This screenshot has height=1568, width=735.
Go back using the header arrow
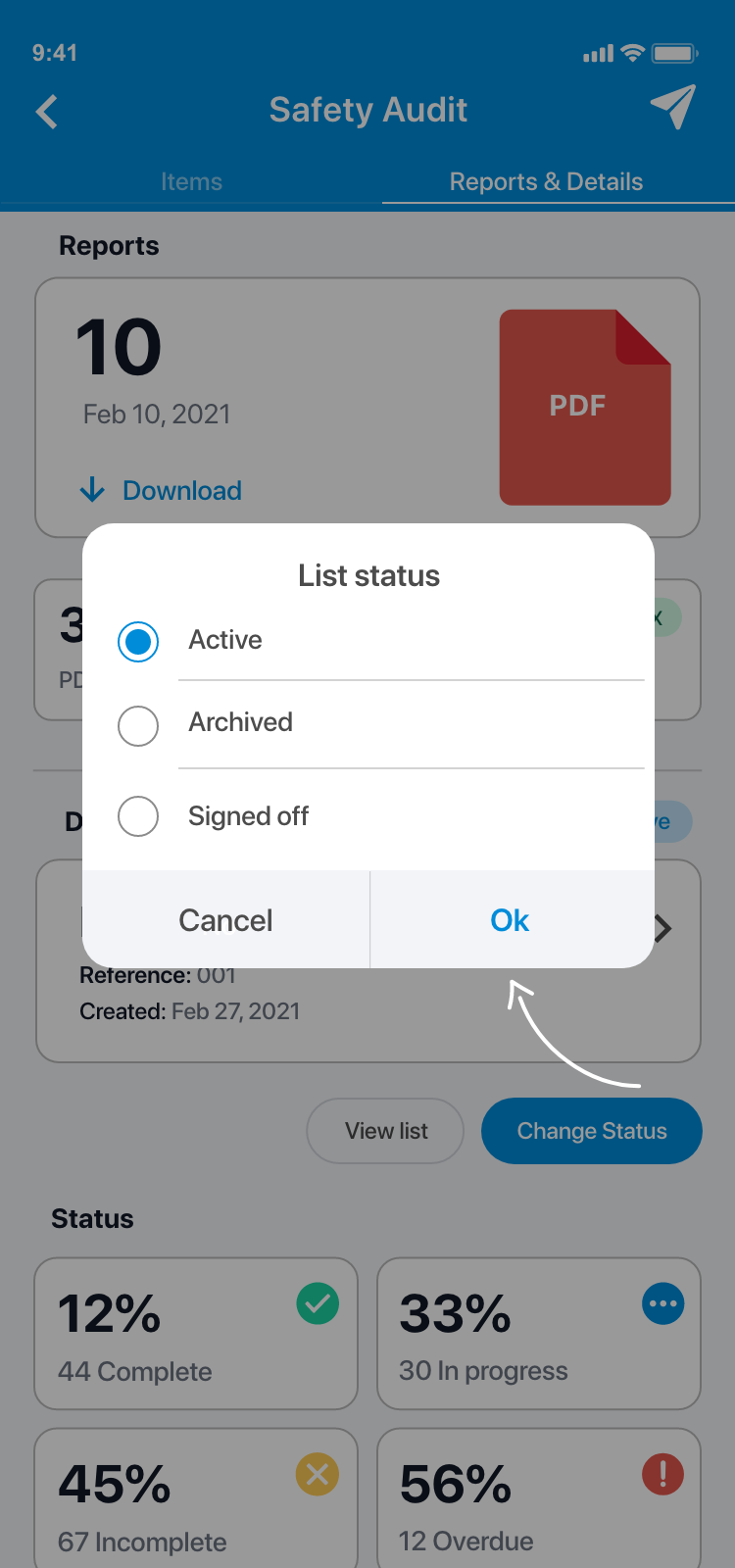click(47, 112)
